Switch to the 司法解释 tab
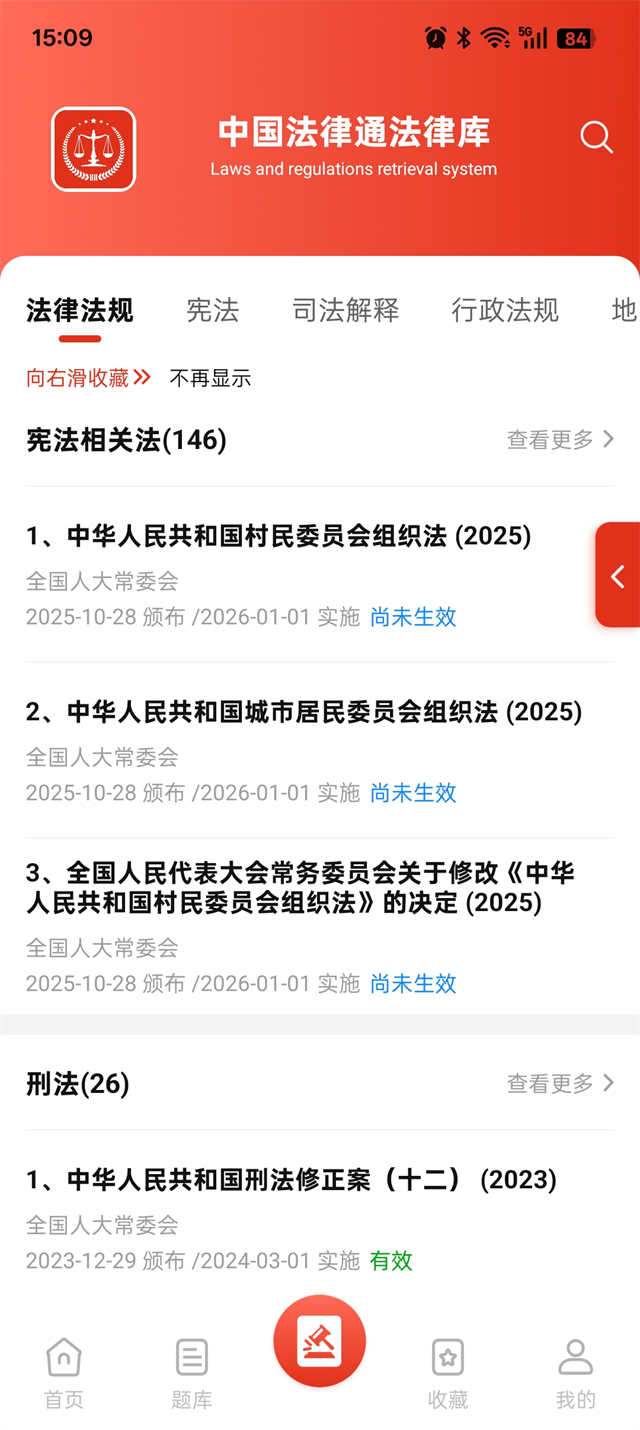640x1430 pixels. [x=345, y=311]
